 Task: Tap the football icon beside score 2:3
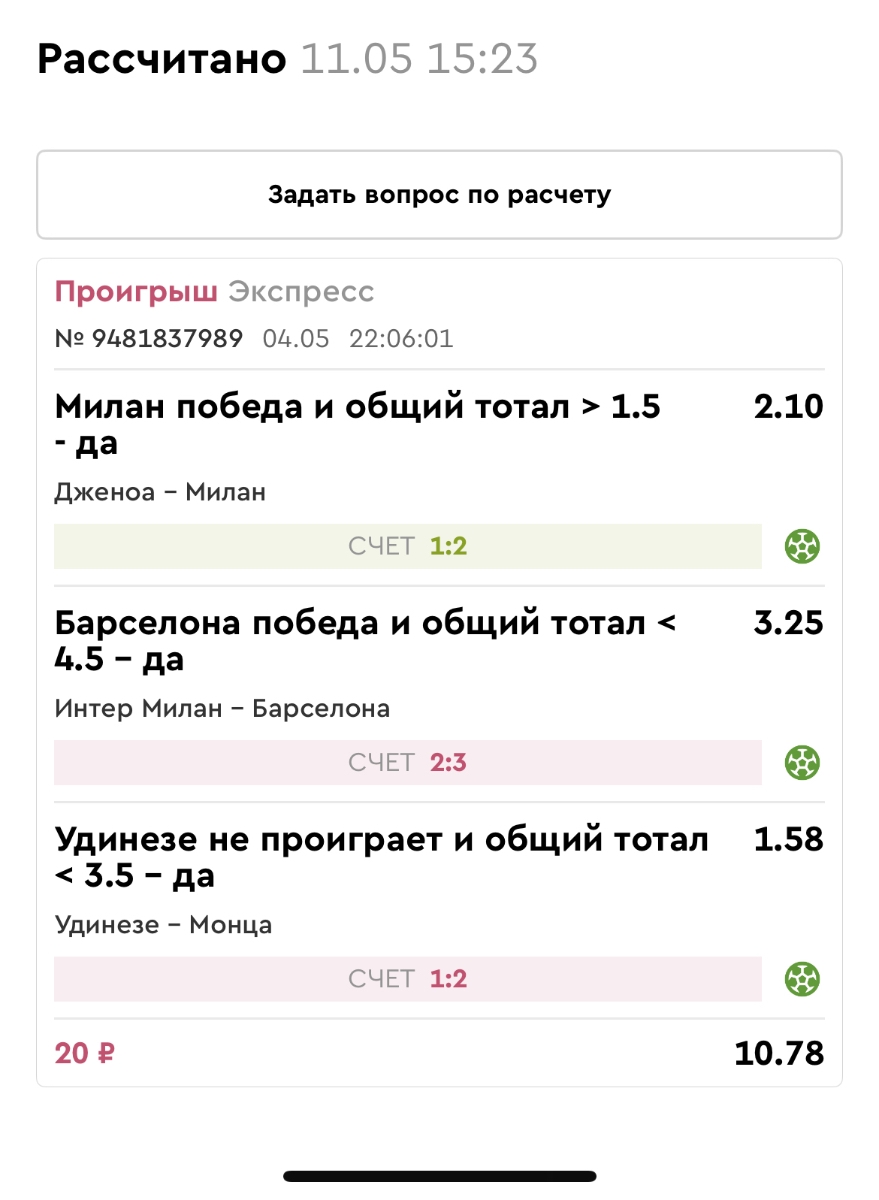click(x=802, y=763)
